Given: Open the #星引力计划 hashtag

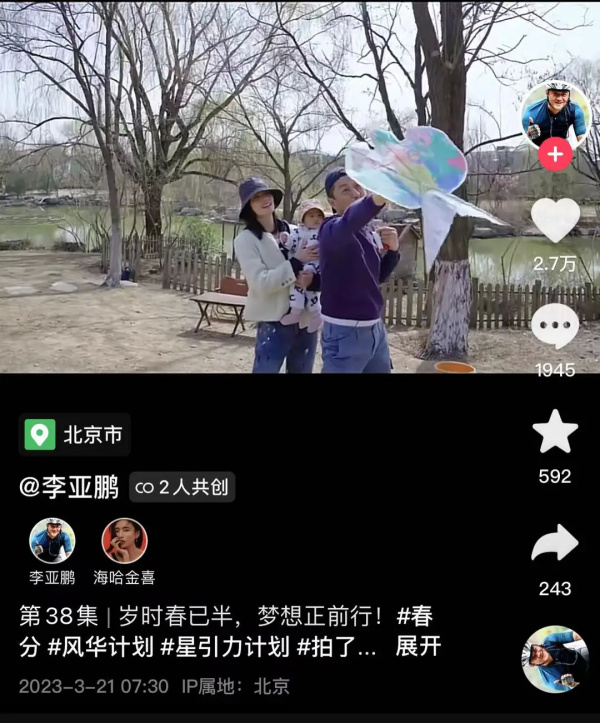Looking at the screenshot, I should [225, 646].
